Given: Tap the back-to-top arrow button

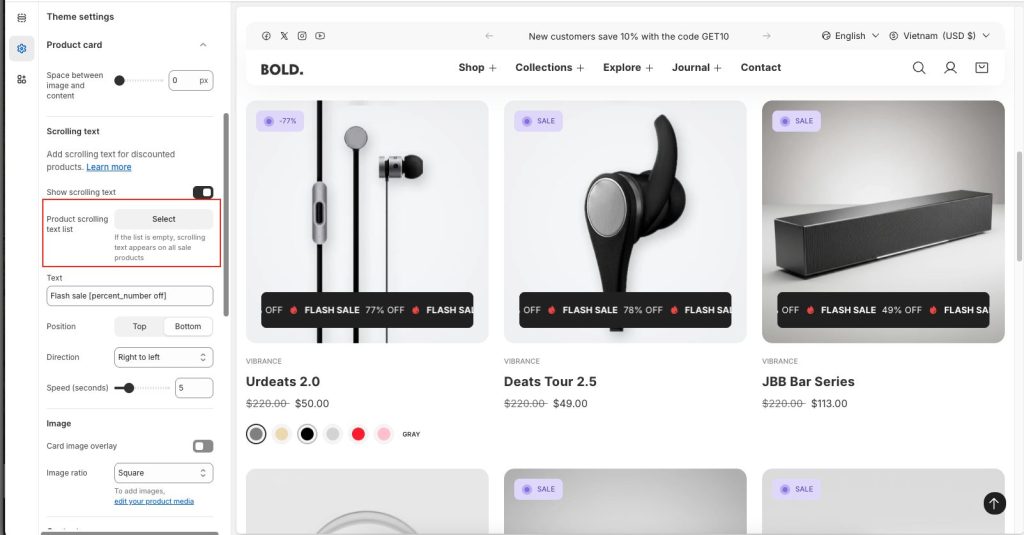Looking at the screenshot, I should tap(993, 503).
